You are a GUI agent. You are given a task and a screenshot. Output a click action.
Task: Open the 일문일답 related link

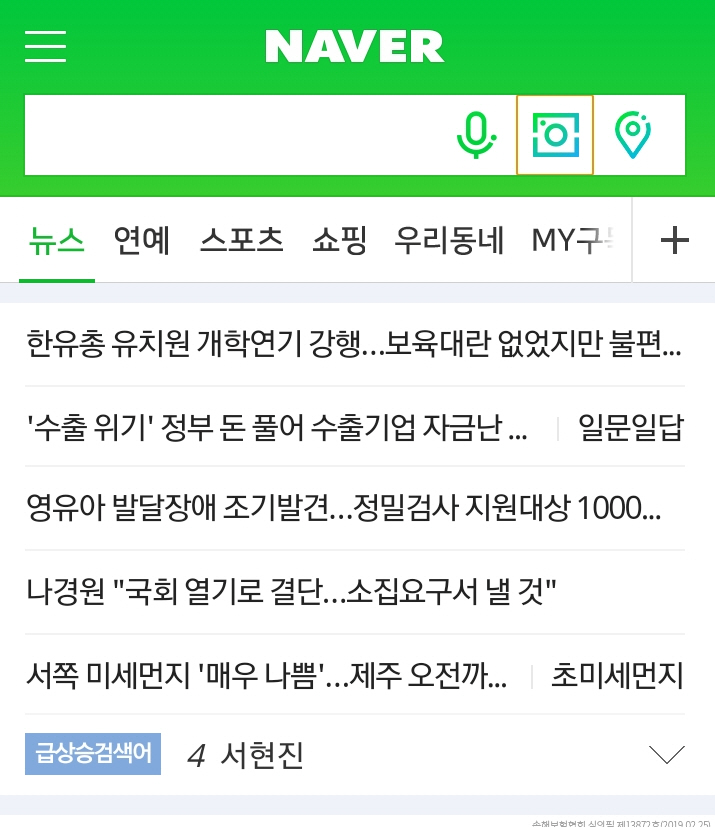[x=631, y=429]
